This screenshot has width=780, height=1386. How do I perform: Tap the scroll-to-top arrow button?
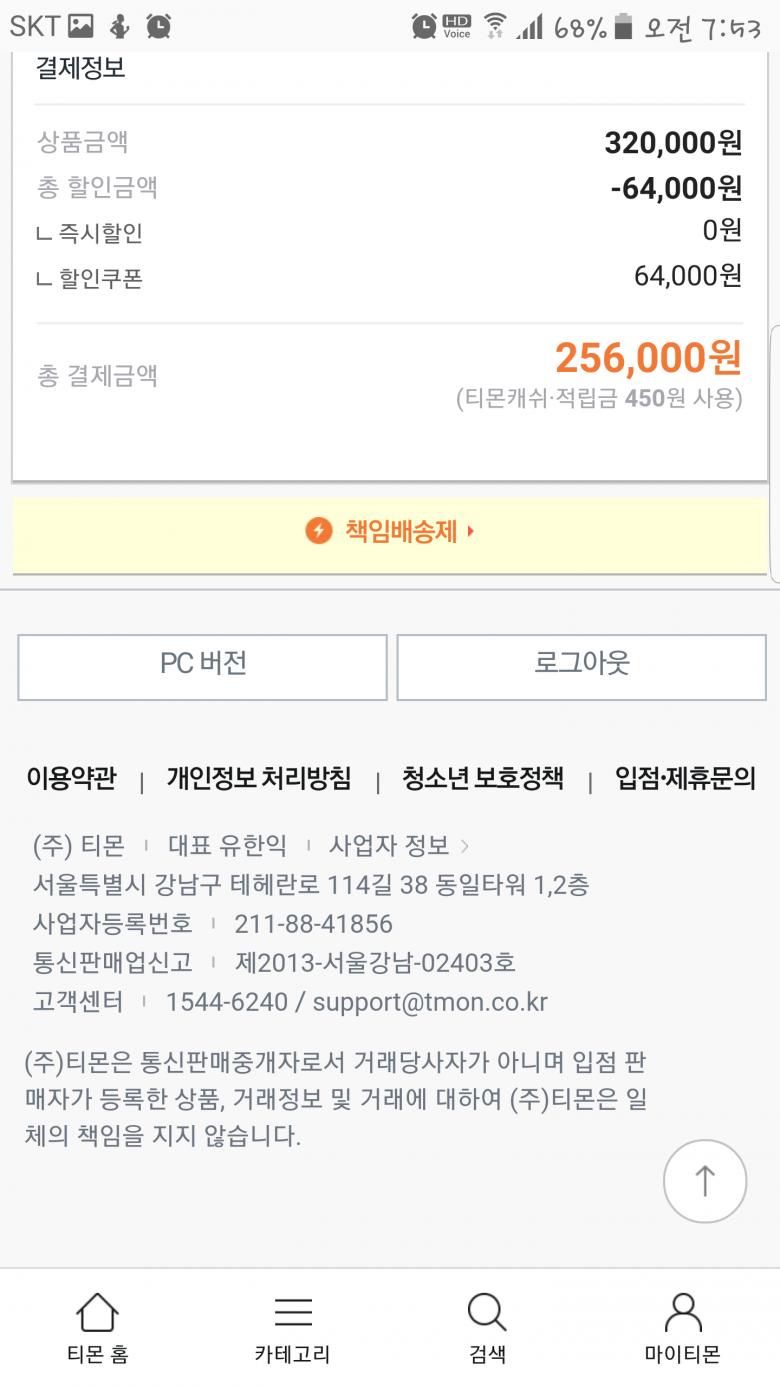(705, 1181)
